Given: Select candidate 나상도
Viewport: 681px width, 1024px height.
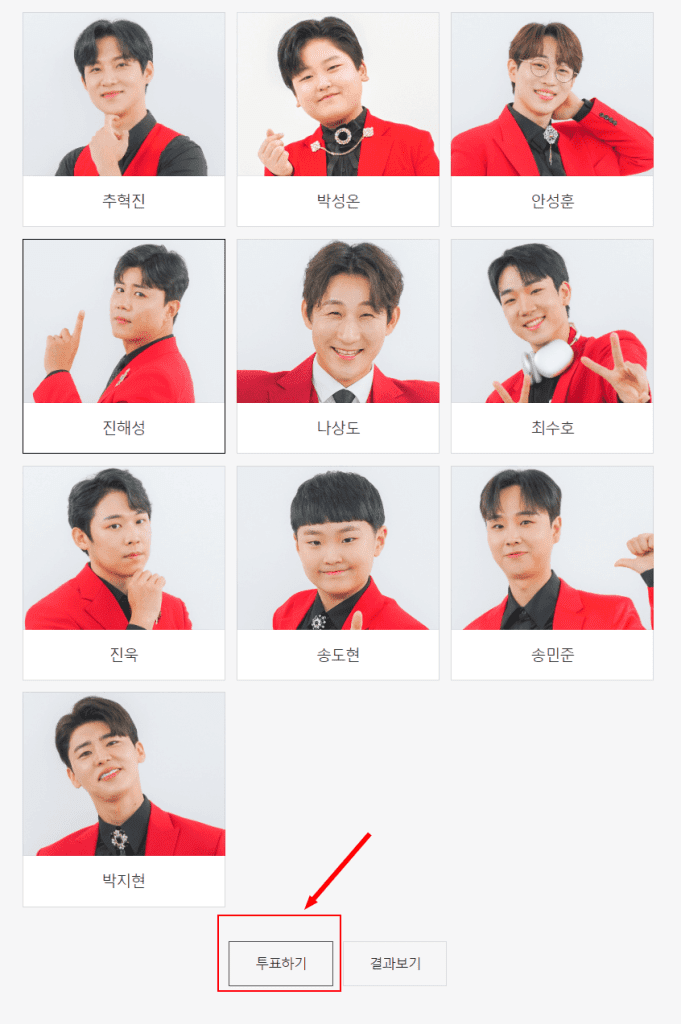Looking at the screenshot, I should point(338,345).
